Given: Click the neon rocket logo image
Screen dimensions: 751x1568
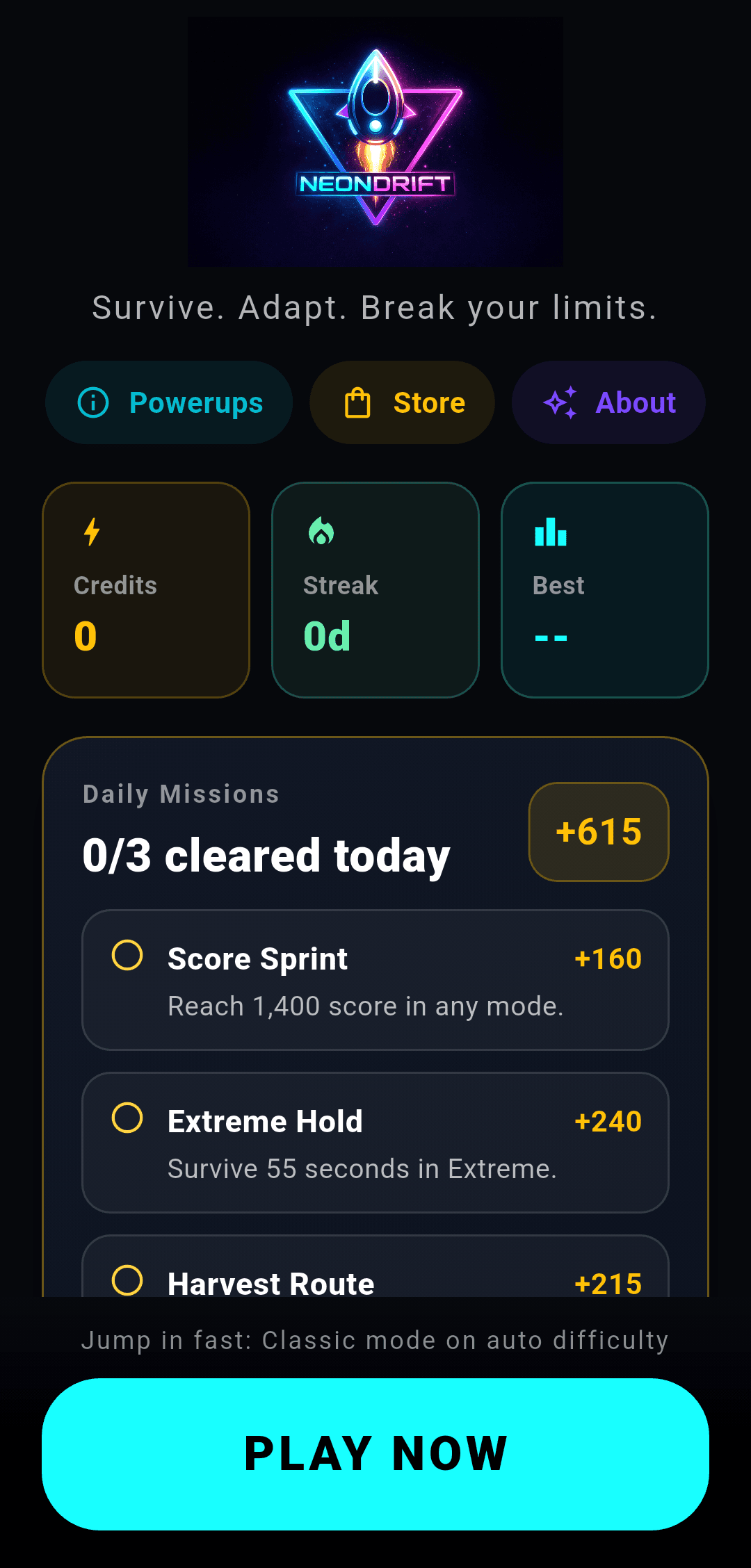Looking at the screenshot, I should [x=375, y=139].
